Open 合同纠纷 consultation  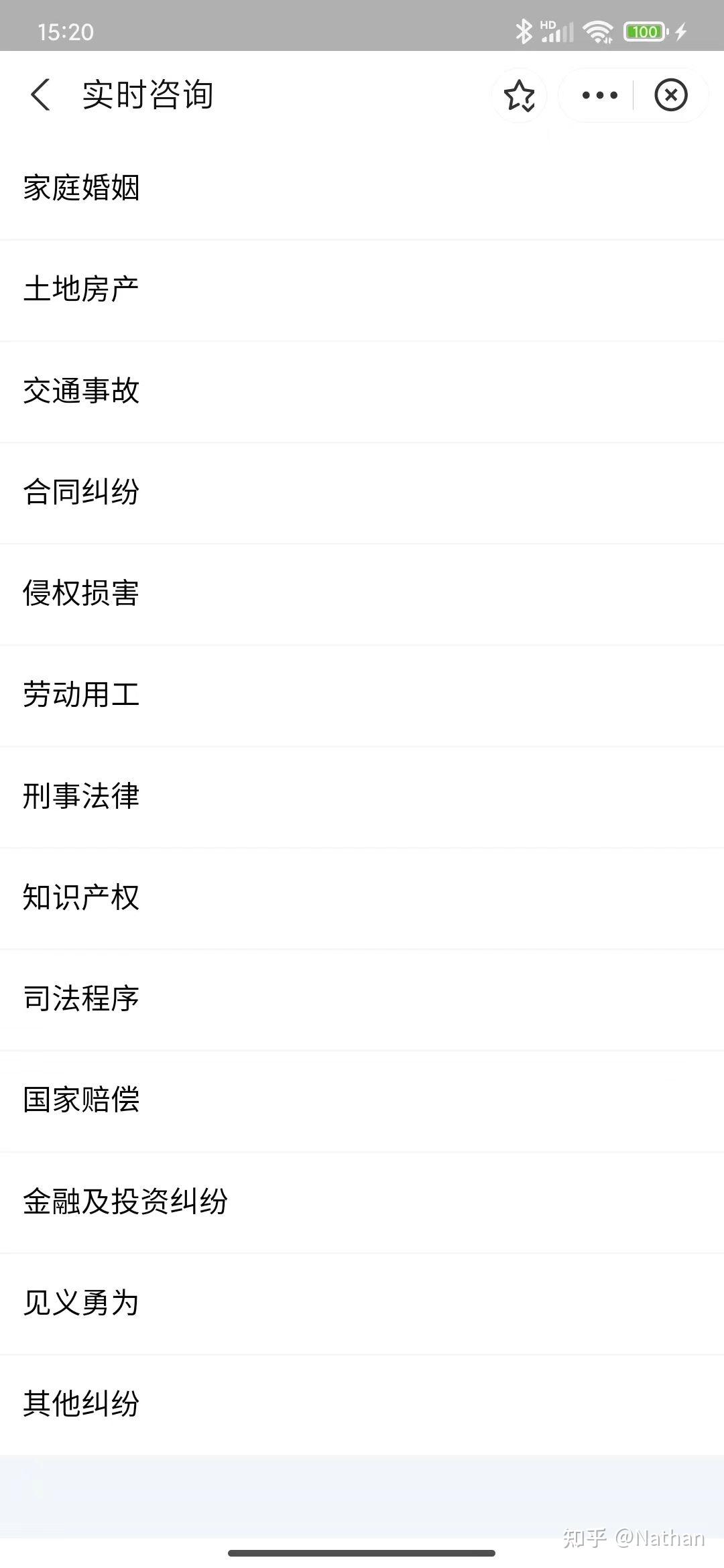click(x=82, y=492)
